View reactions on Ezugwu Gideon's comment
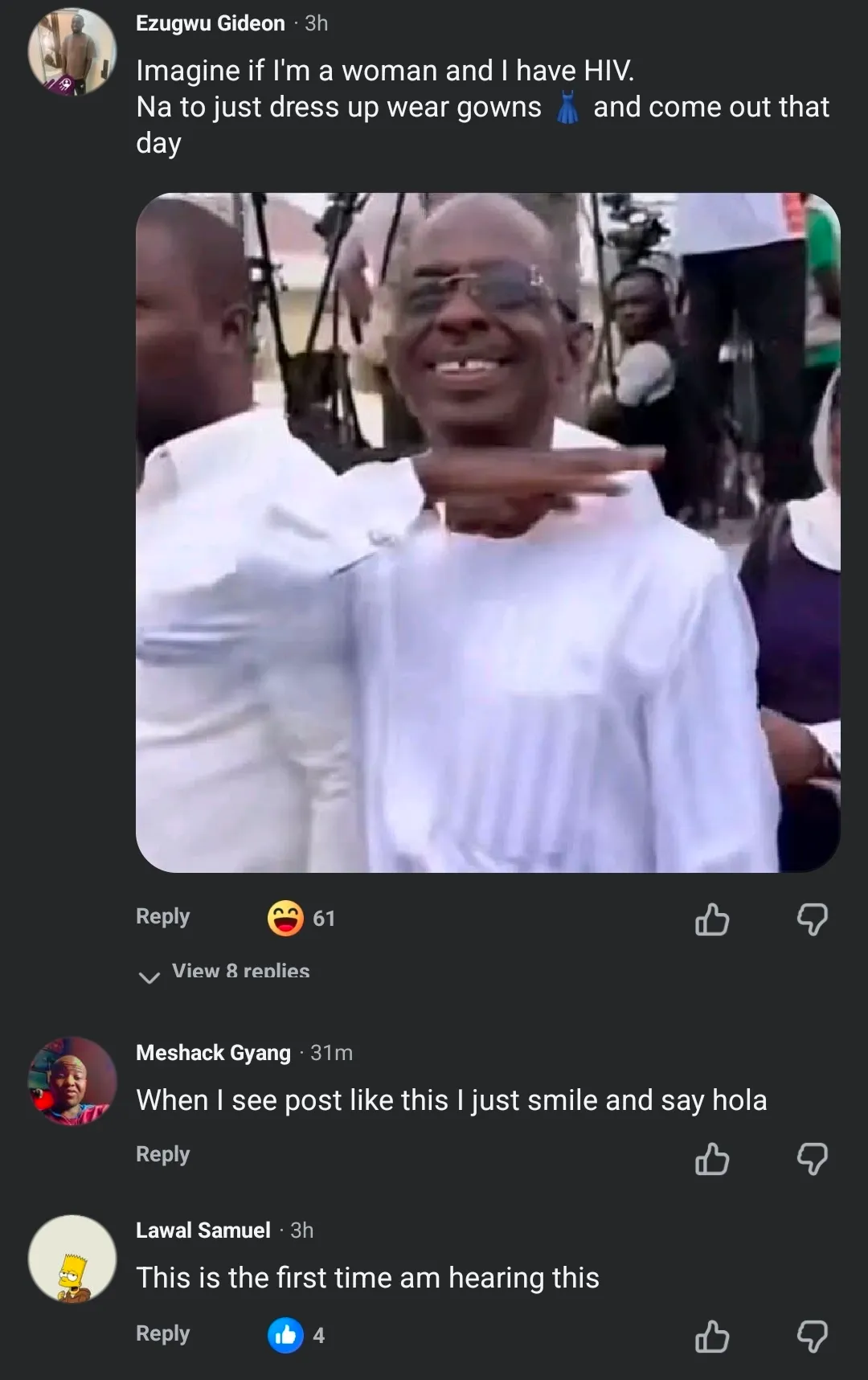 pos(301,918)
